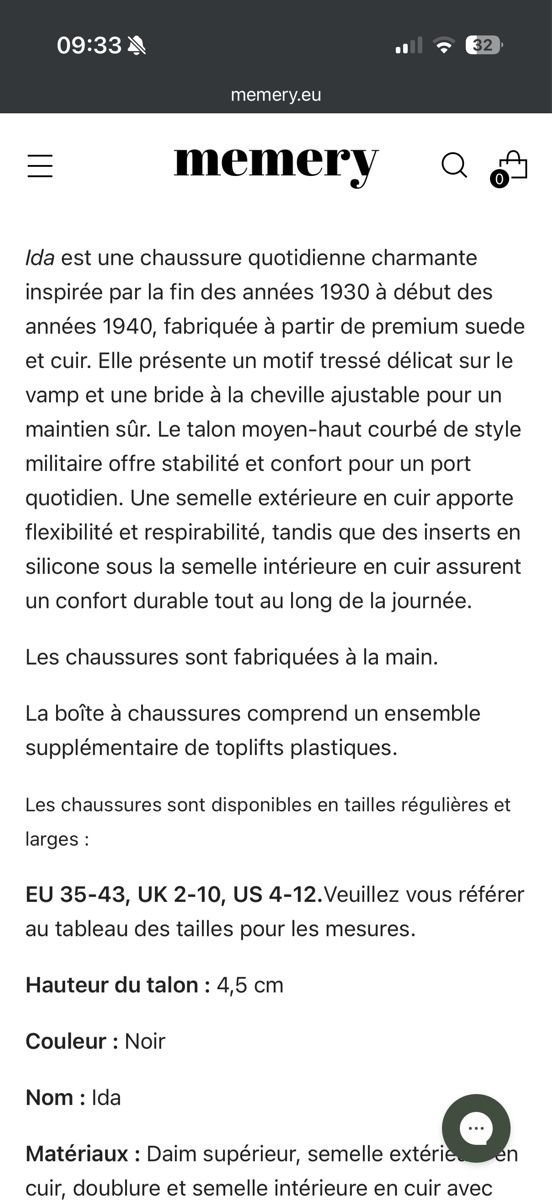The width and height of the screenshot is (552, 1200).
Task: Go to memery home via logo
Action: coord(276,166)
